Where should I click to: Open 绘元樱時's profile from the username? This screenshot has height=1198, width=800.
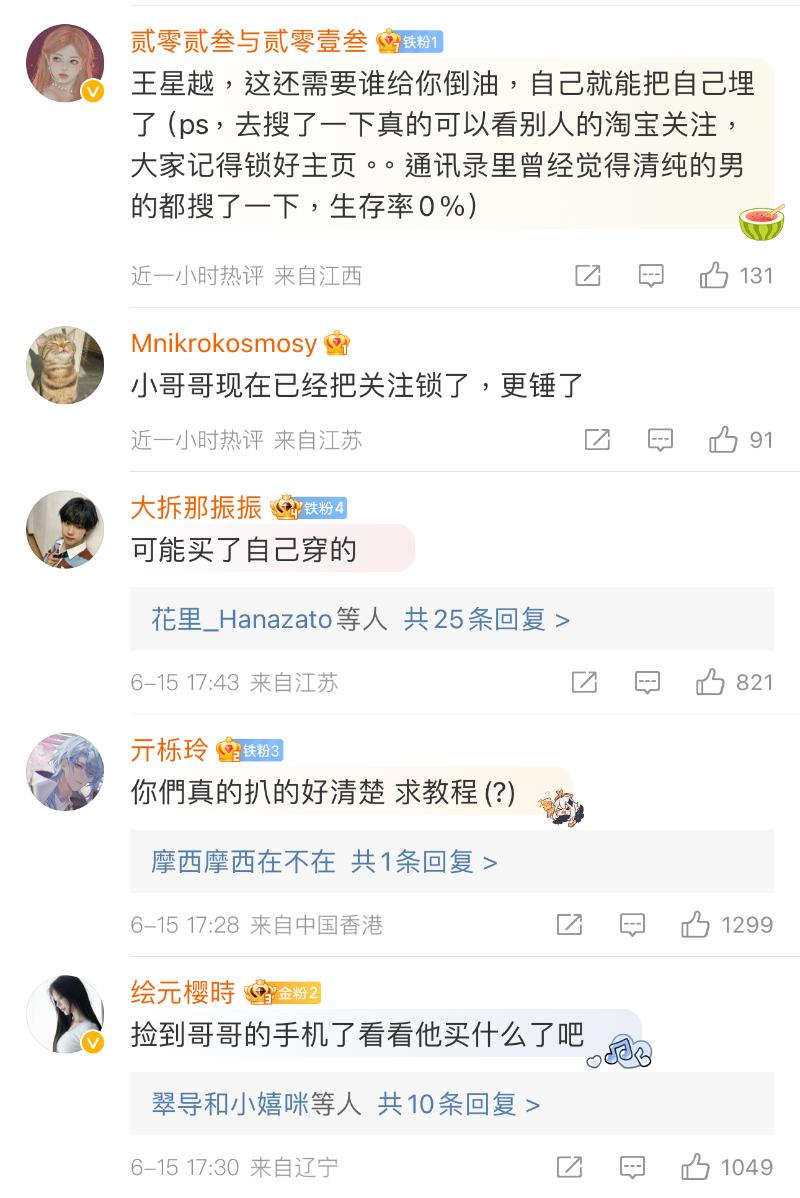[183, 992]
